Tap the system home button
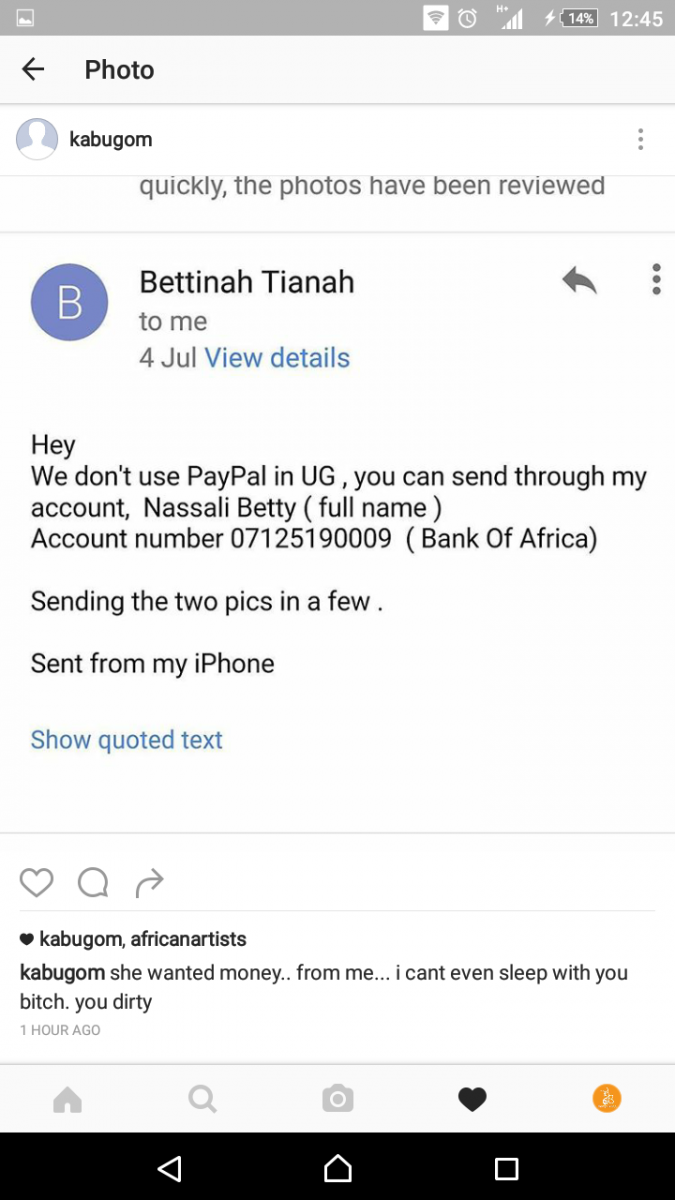Screen dimensions: 675x1200 (x=338, y=1167)
